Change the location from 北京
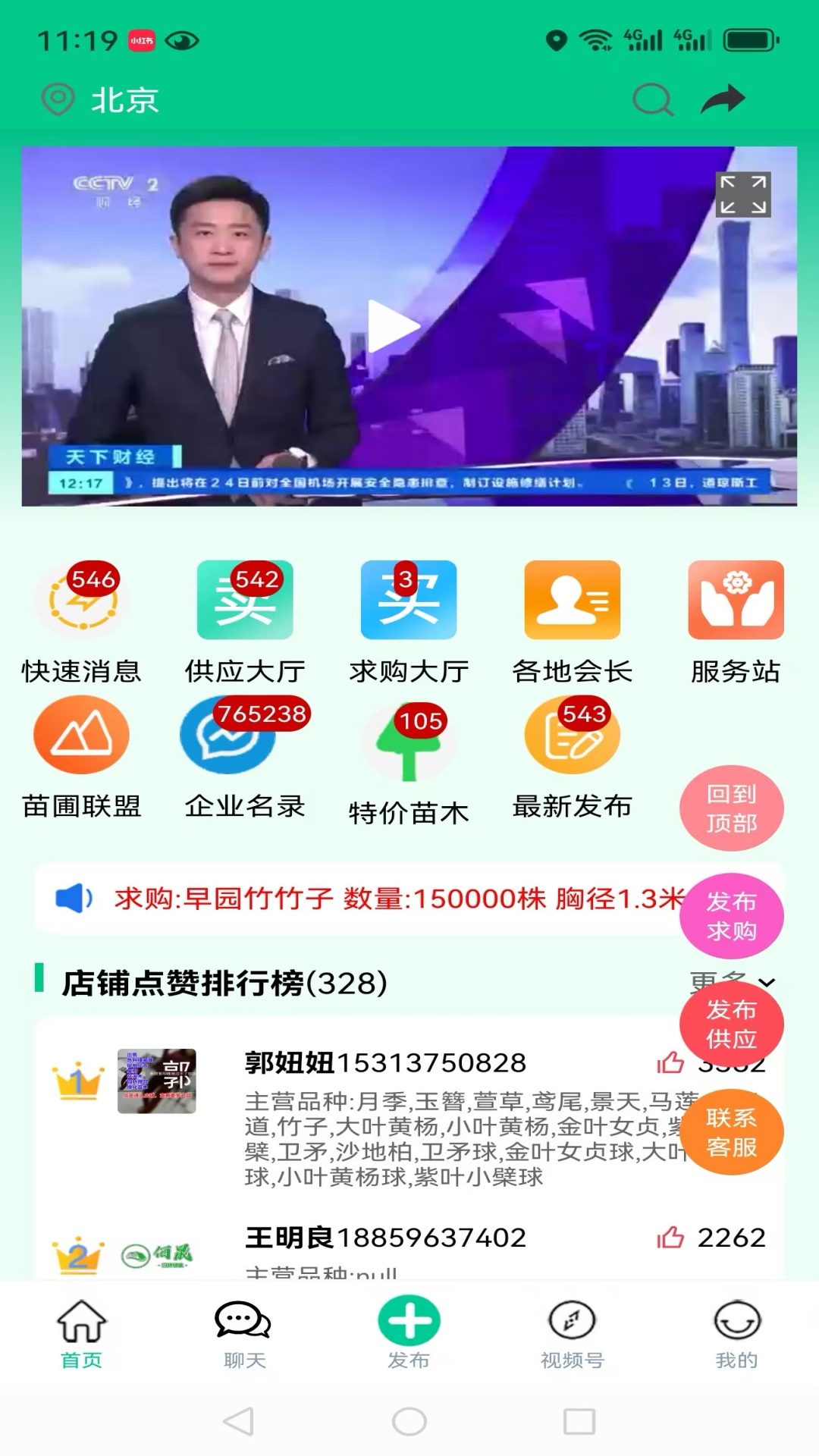The height and width of the screenshot is (1456, 819). tap(102, 99)
